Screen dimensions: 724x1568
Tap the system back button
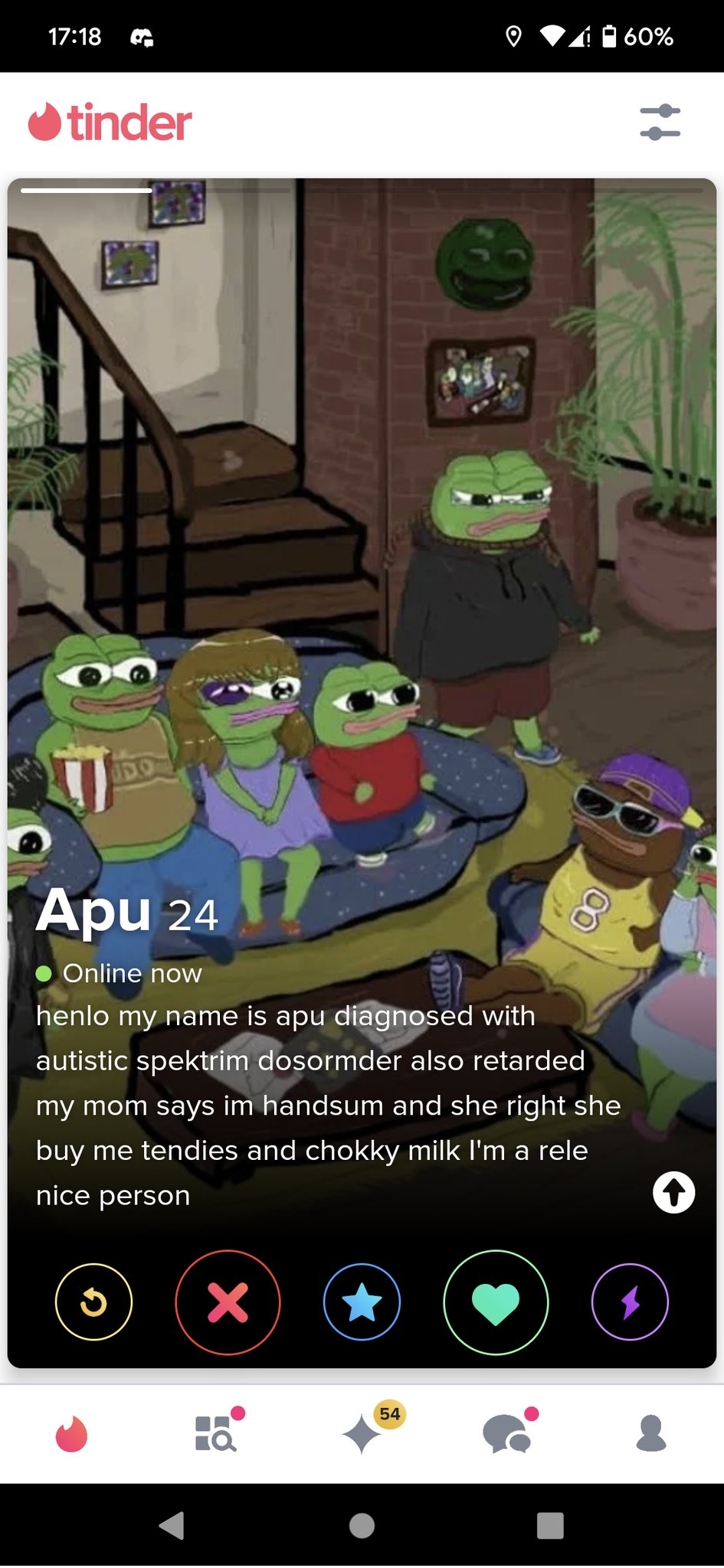tap(172, 1525)
